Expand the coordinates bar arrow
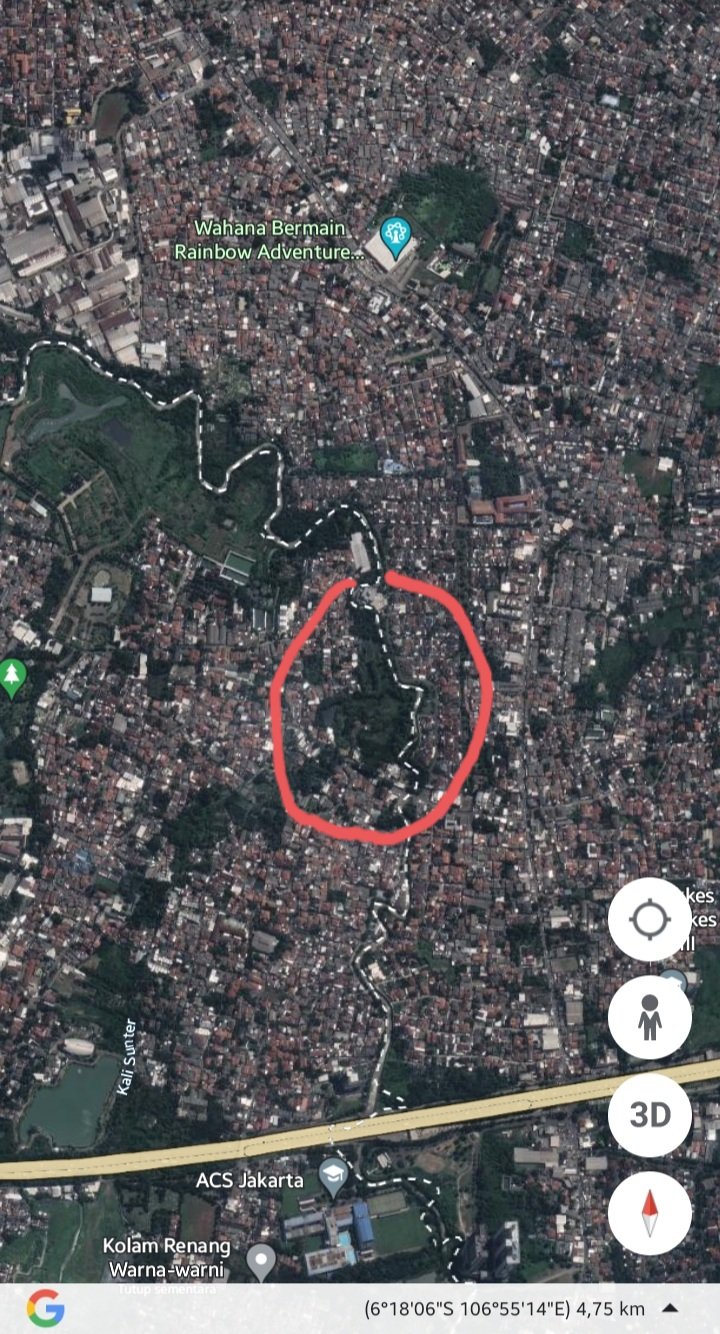Screen dimensions: 720x1334 [670, 1308]
